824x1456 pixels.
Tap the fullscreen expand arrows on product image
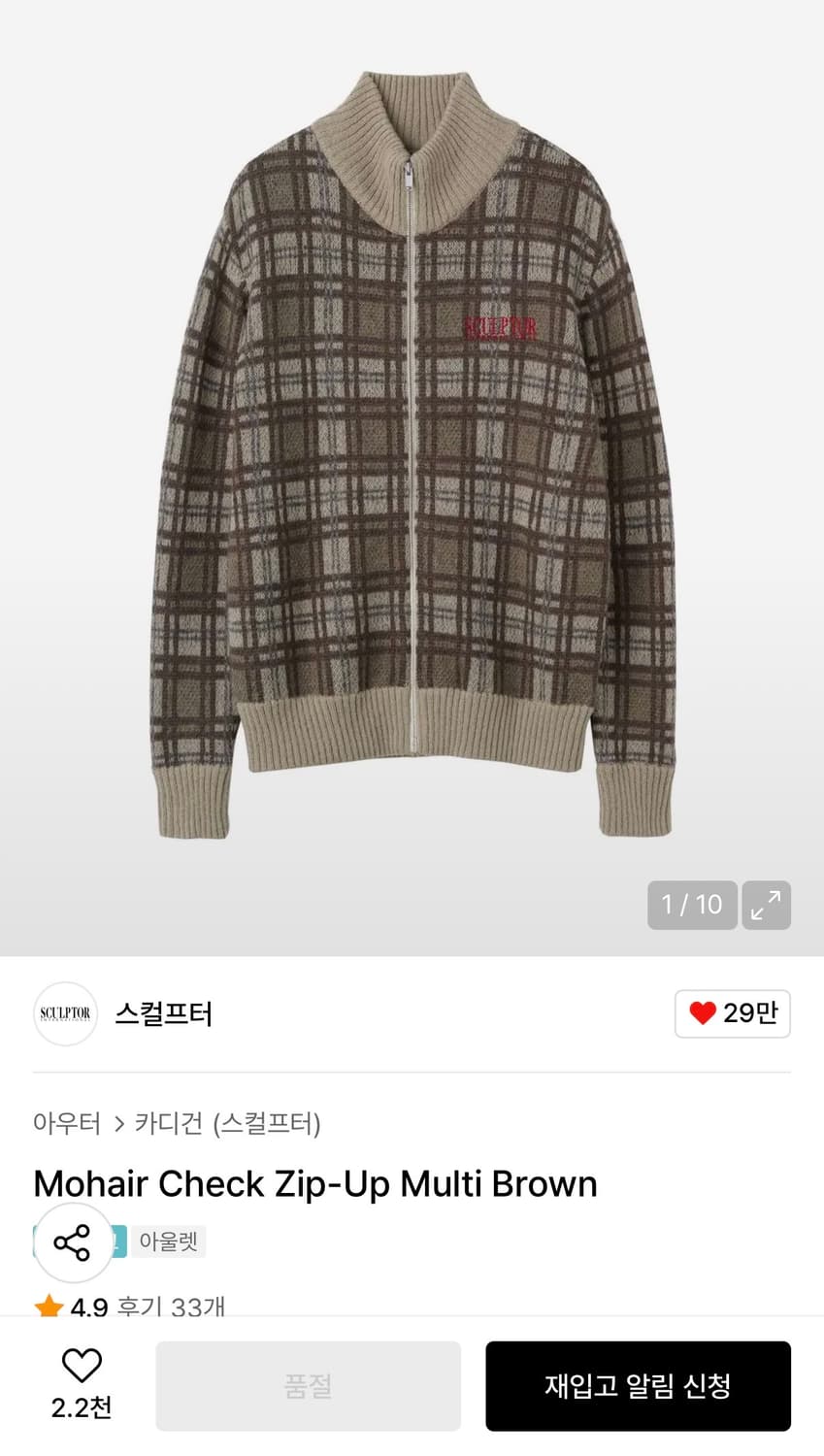click(766, 905)
